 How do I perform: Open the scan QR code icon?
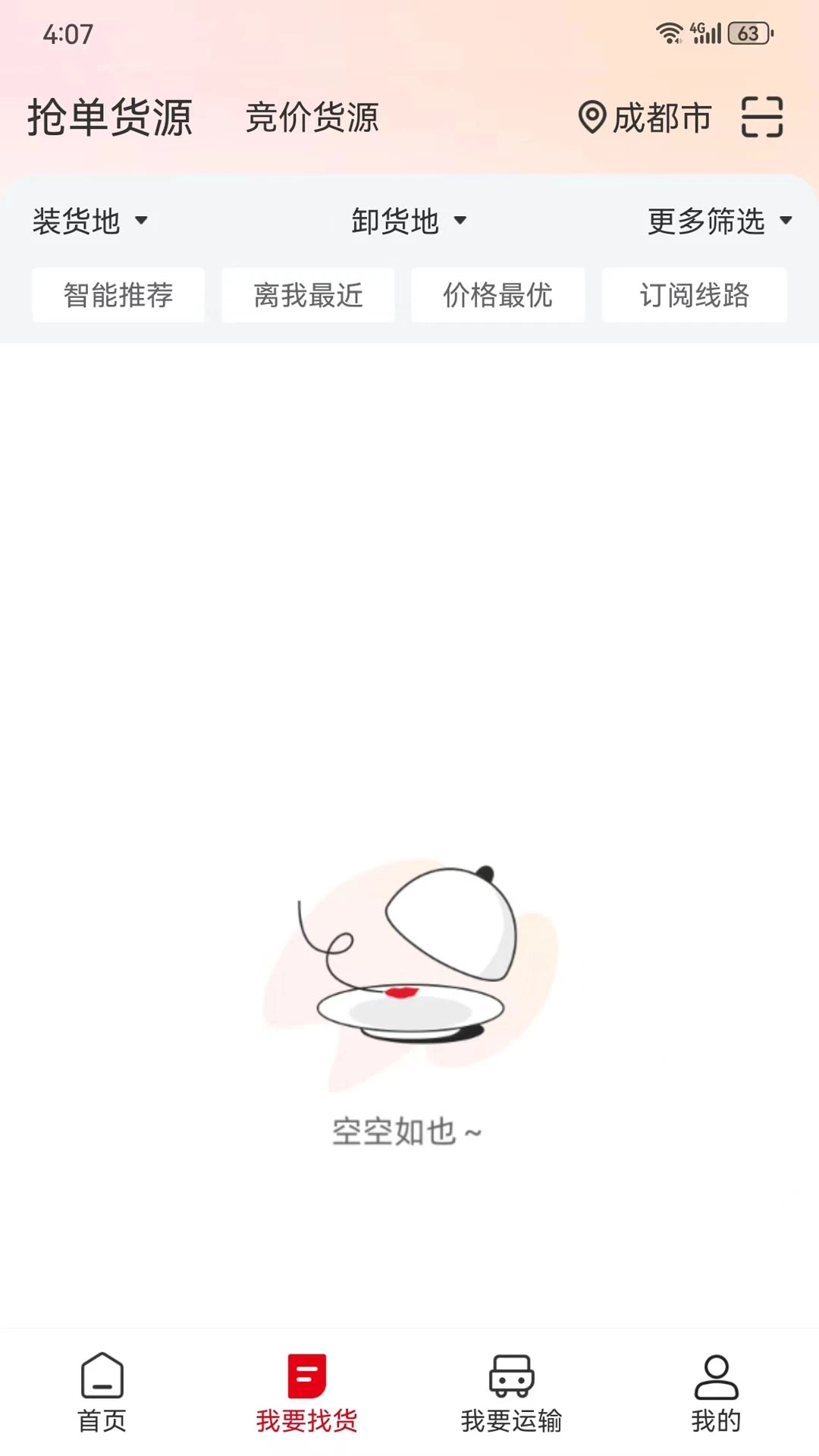pos(761,118)
